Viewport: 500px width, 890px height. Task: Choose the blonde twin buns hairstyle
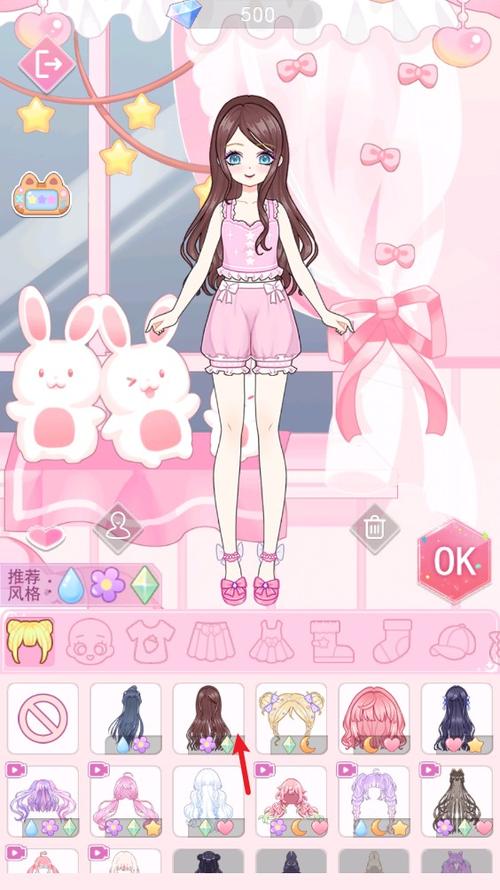(291, 719)
